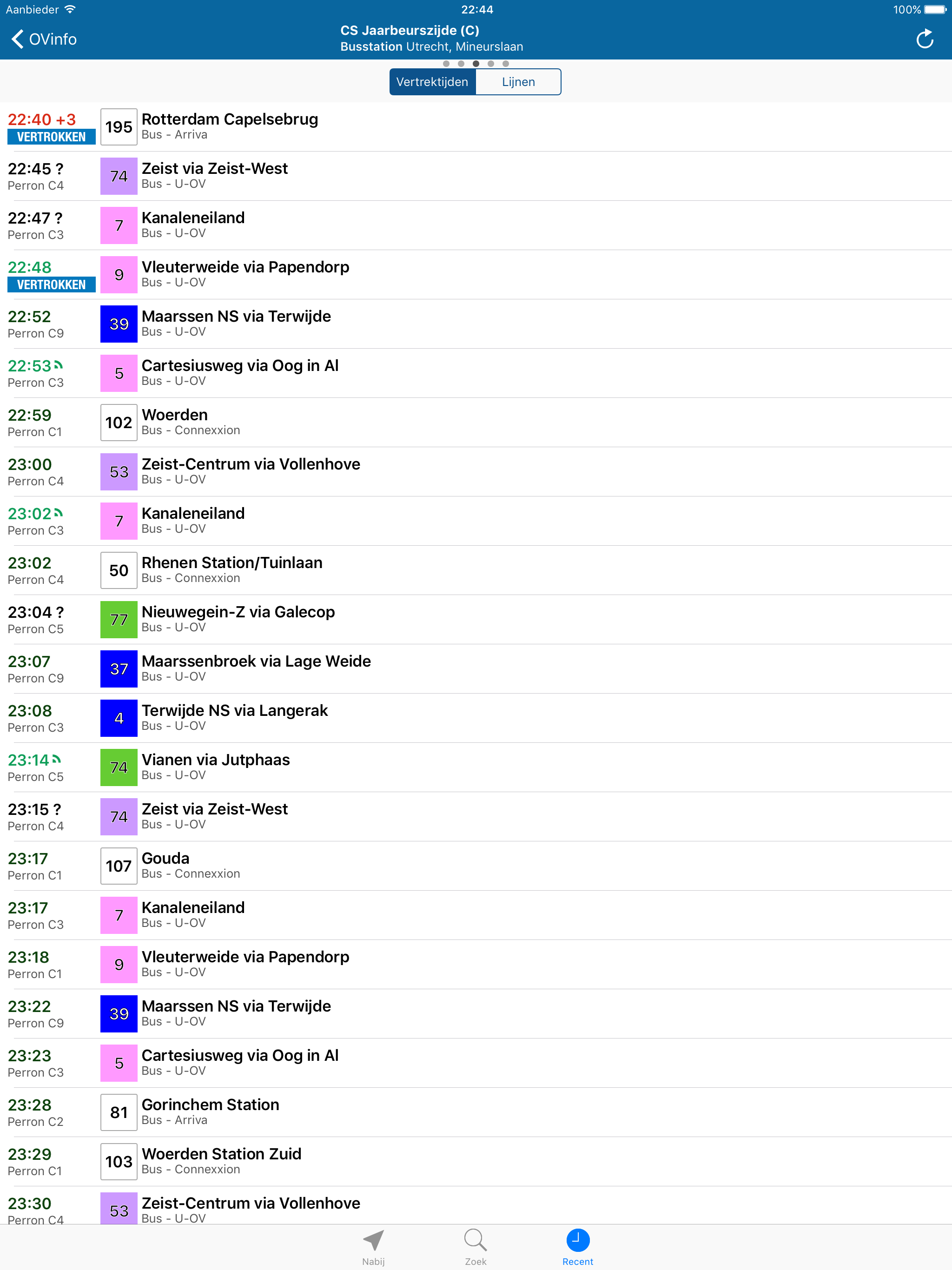
Task: Tap the purple 53 badge for Zeist-Centrum
Action: (118, 471)
